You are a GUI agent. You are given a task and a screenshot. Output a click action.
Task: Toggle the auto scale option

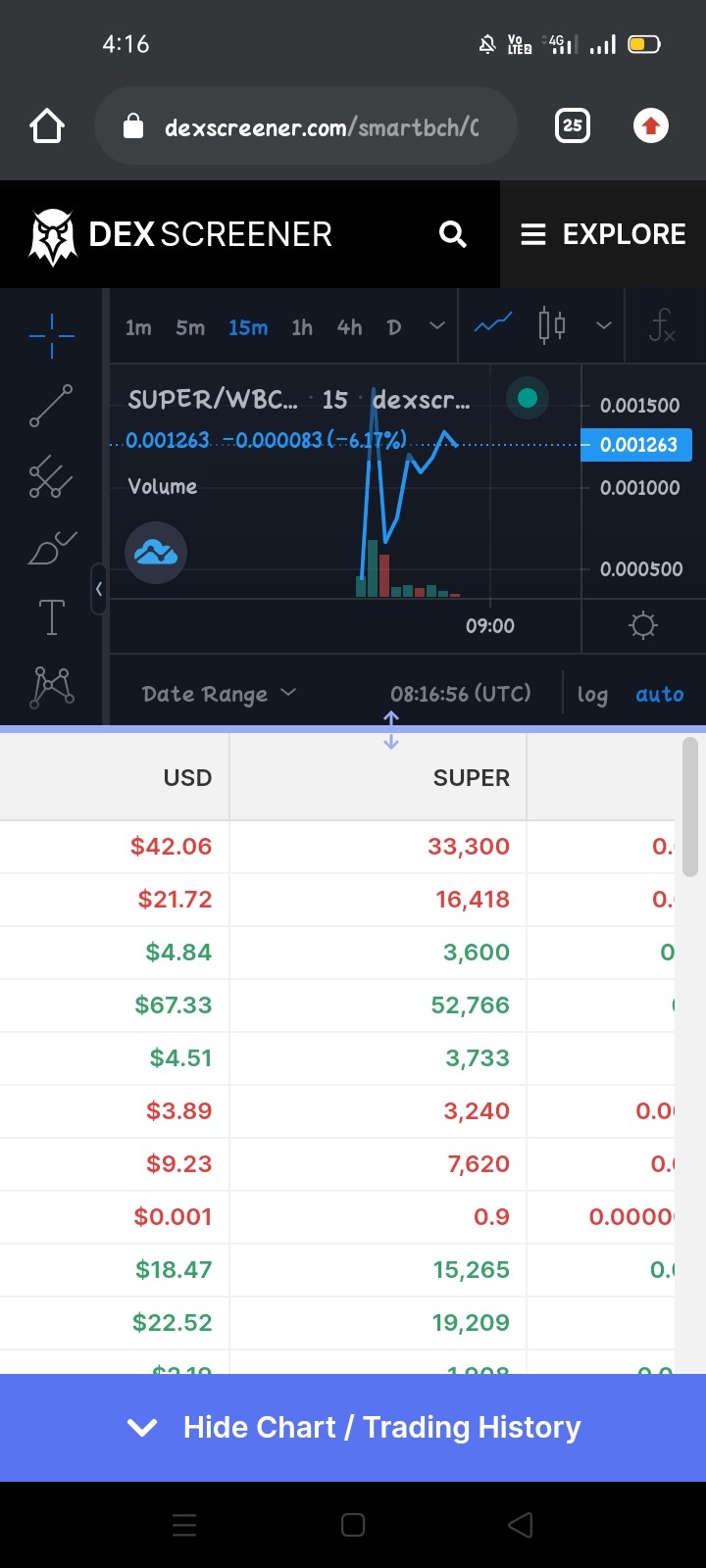point(660,694)
